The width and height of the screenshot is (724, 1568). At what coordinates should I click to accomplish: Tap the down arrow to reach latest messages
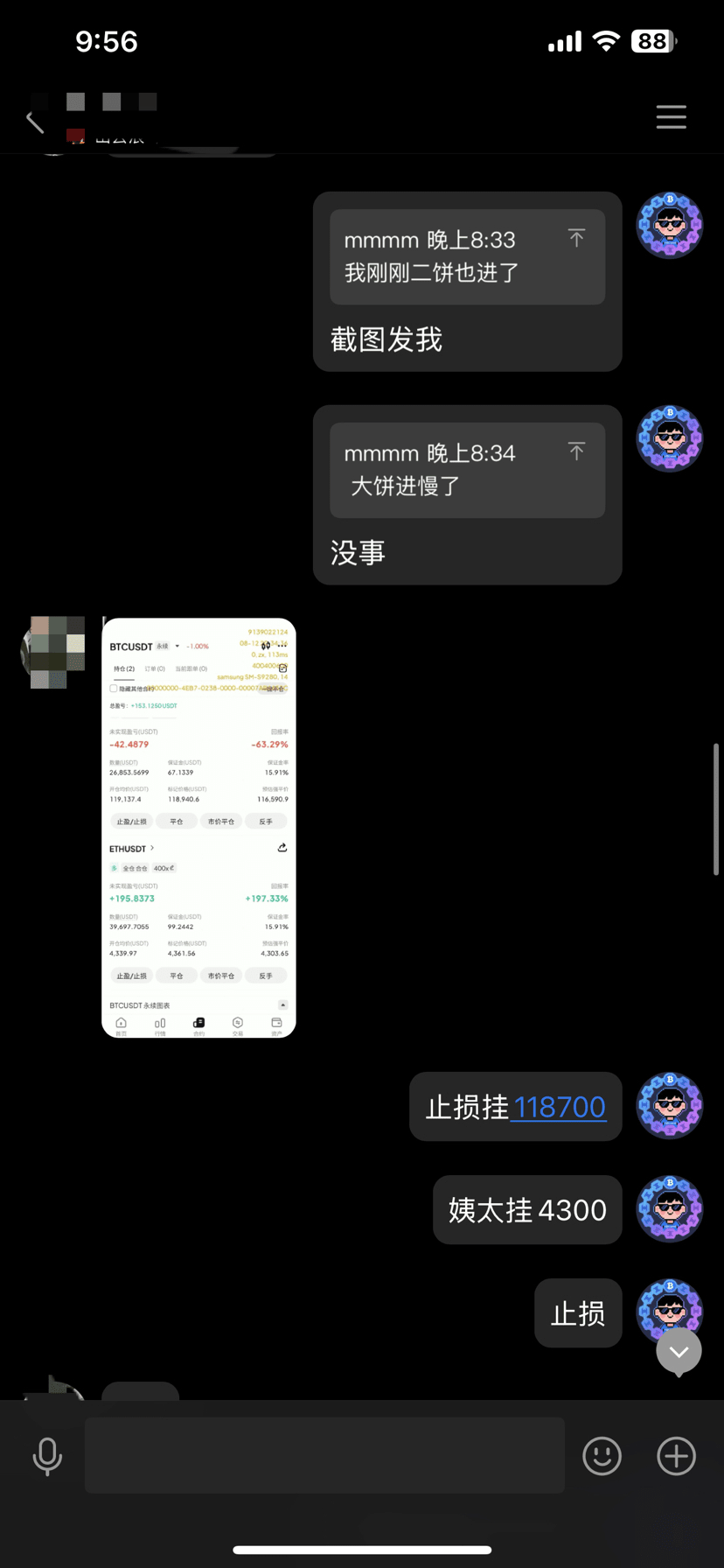click(679, 1353)
